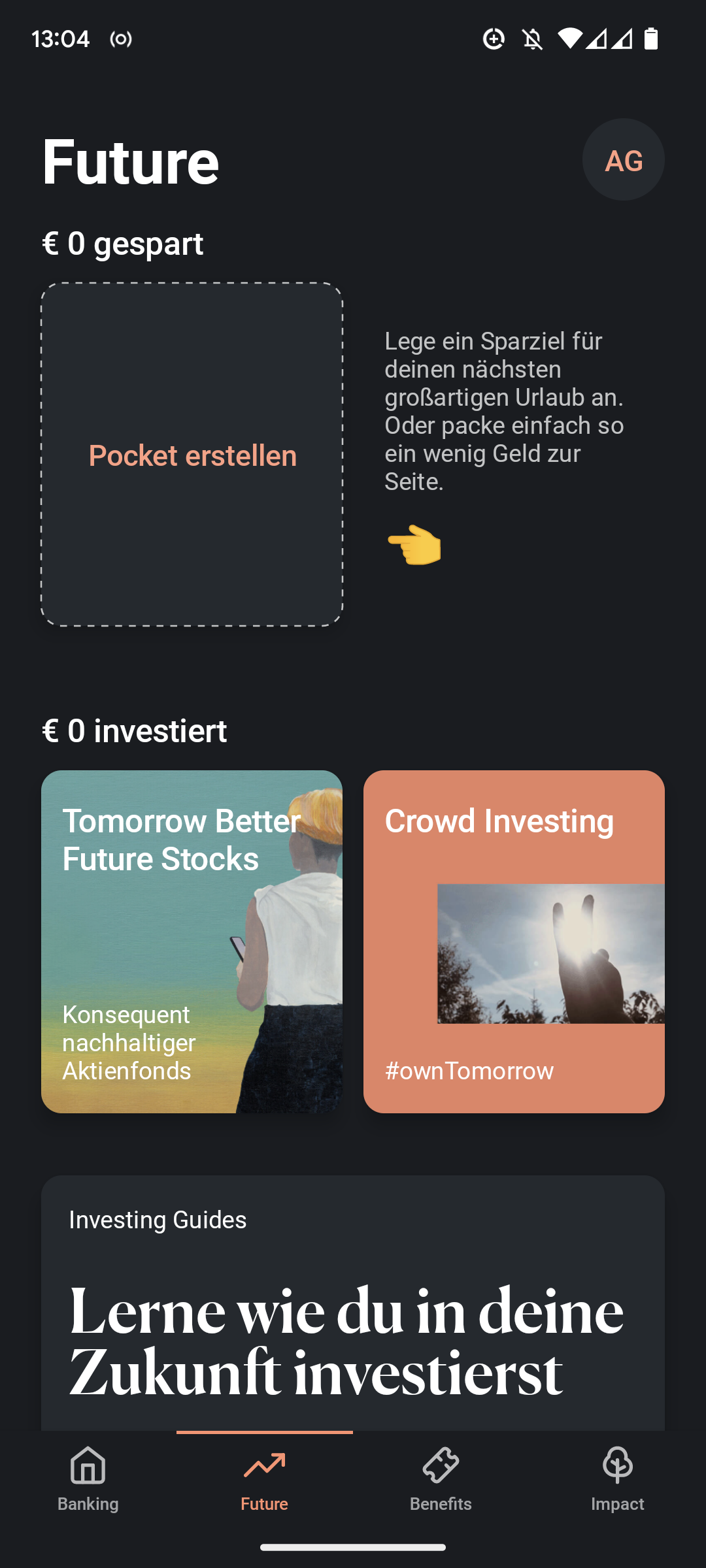Image resolution: width=706 pixels, height=1568 pixels.
Task: Switch to the Impact tab
Action: (x=618, y=1479)
